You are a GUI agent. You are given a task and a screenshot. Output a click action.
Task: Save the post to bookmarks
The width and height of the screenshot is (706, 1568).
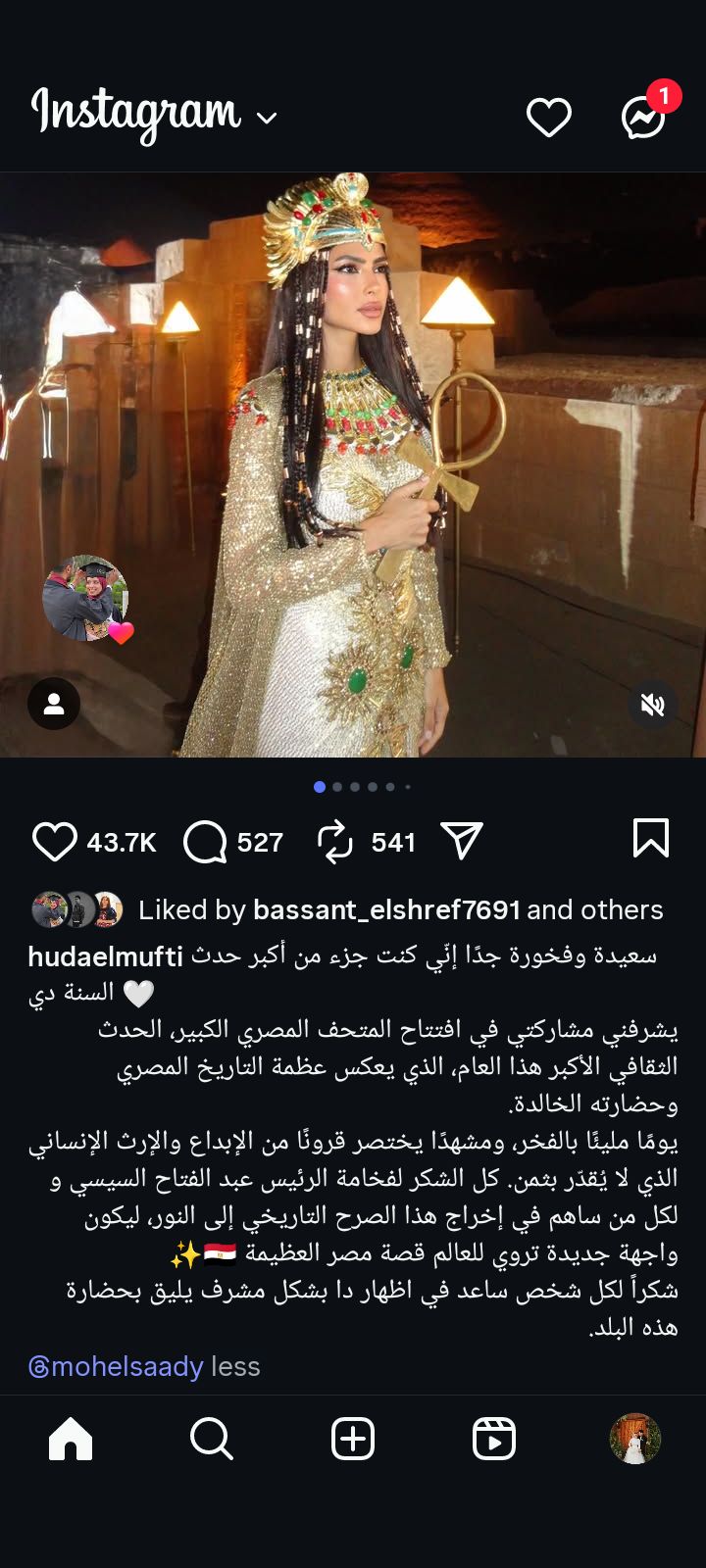tap(651, 839)
